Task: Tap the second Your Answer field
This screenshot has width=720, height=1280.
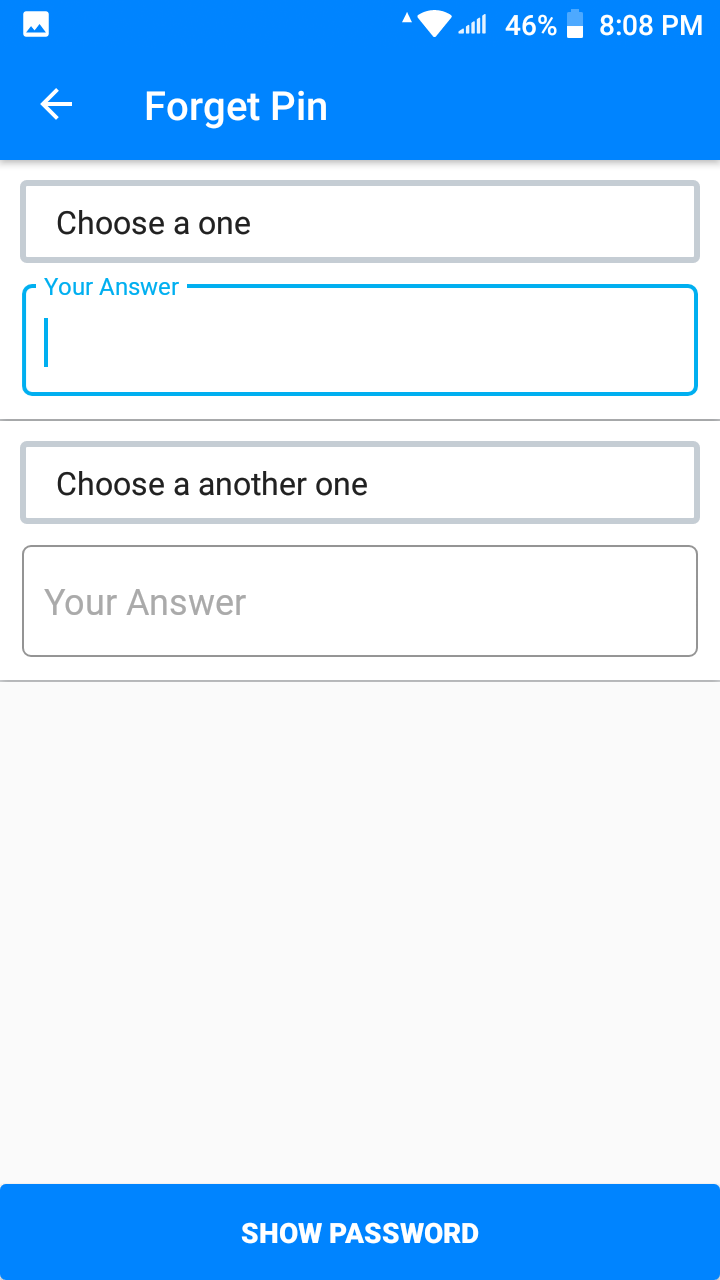Action: coord(360,601)
